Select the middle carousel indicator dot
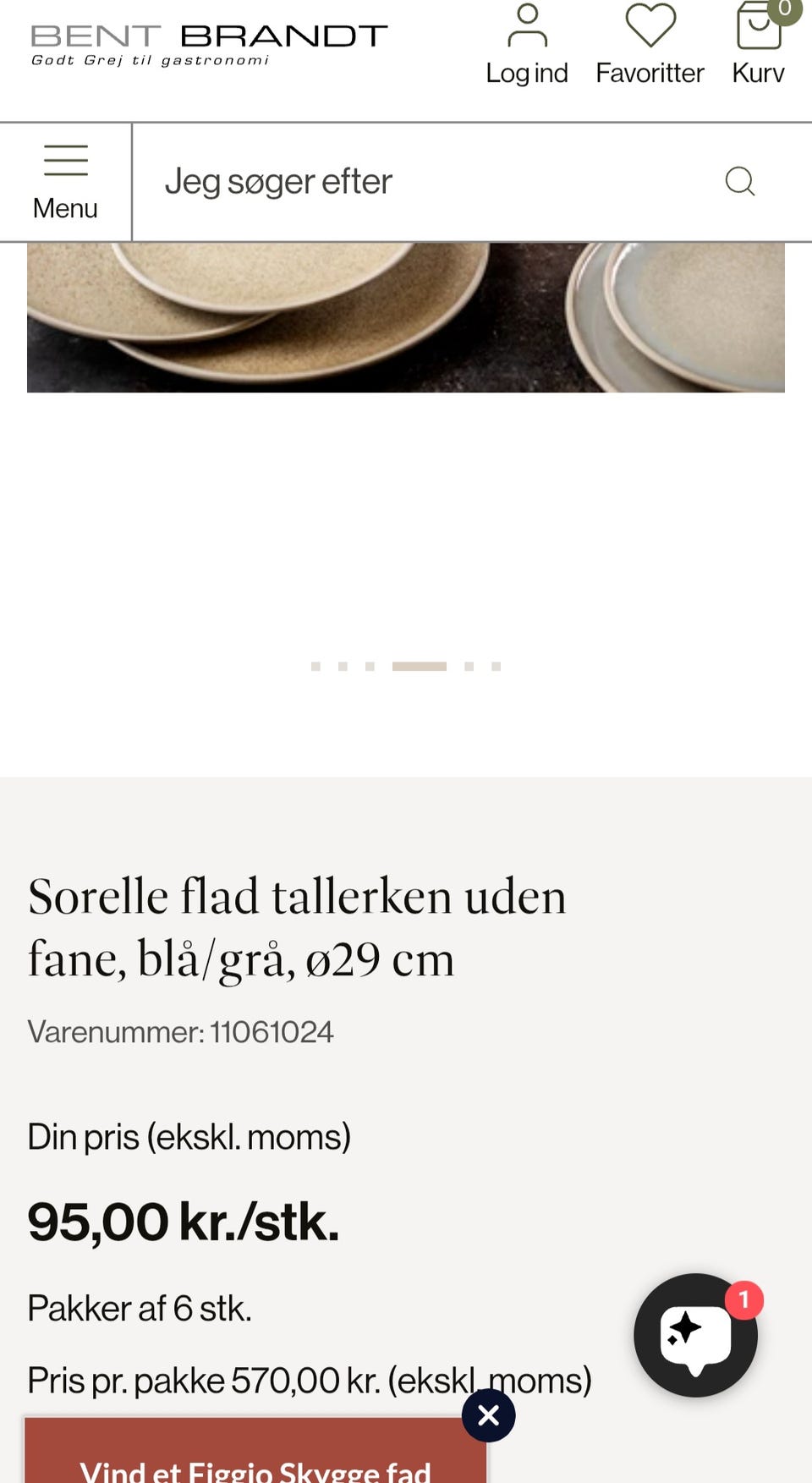 pyautogui.click(x=370, y=665)
